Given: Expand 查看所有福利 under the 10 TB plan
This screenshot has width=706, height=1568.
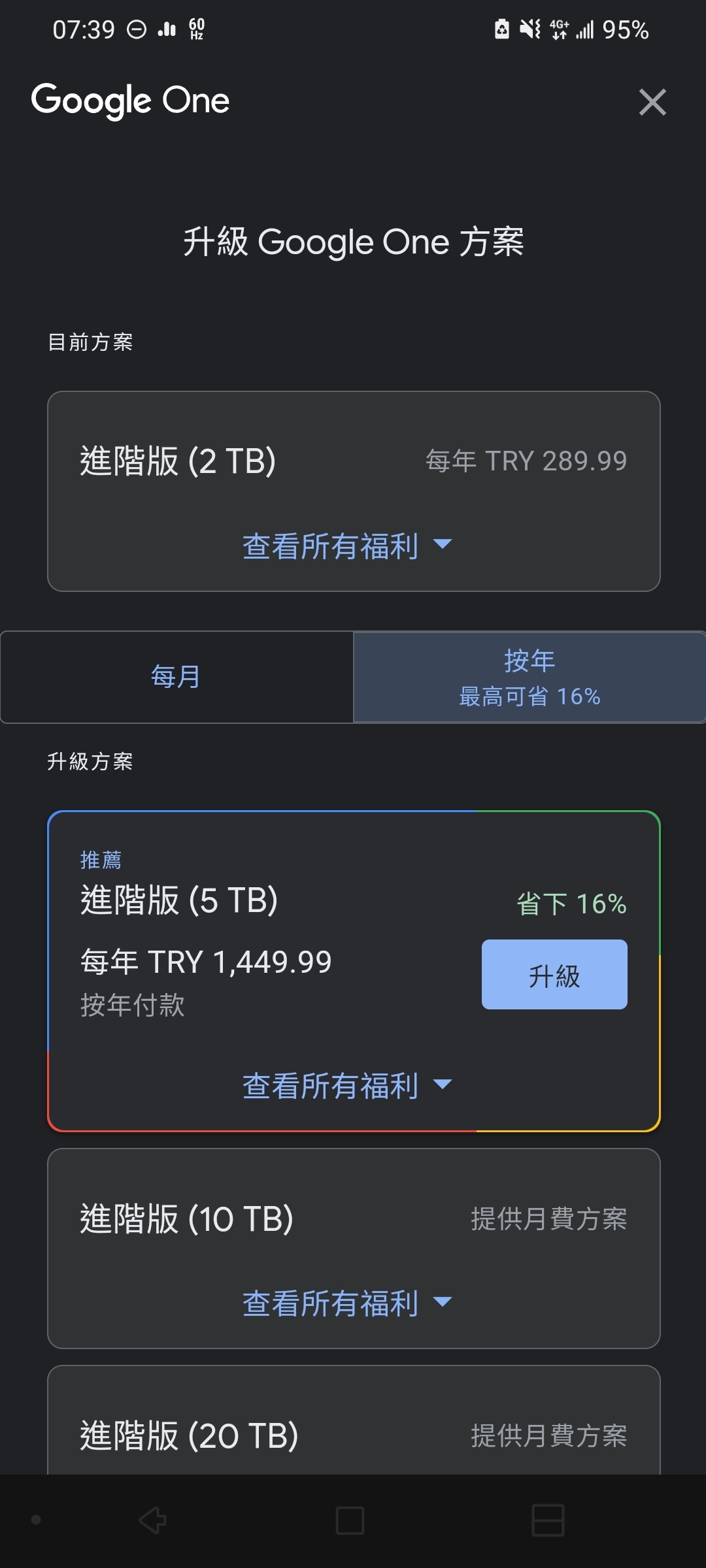Looking at the screenshot, I should click(x=348, y=1303).
